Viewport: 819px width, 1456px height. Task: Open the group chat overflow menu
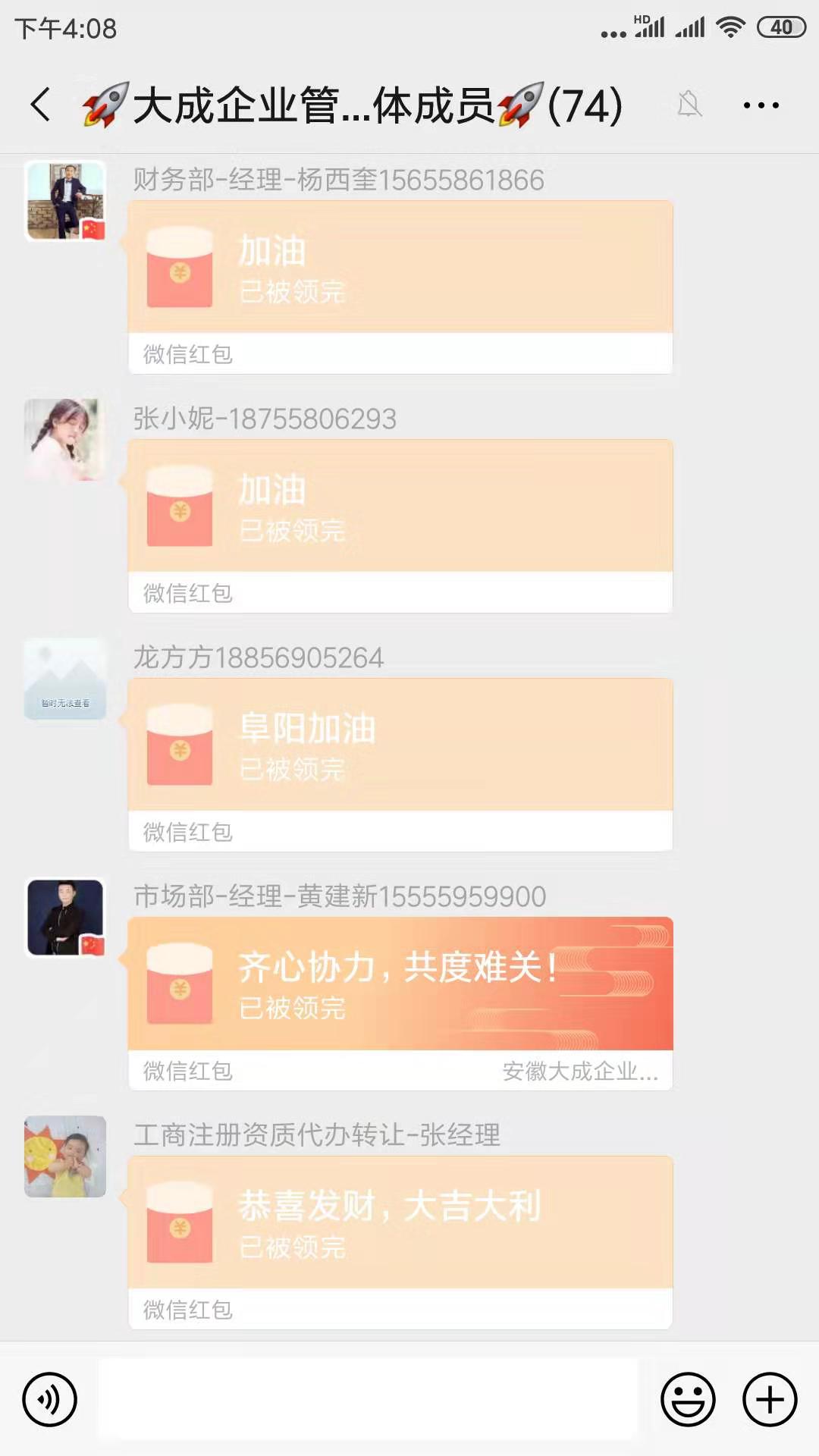click(x=761, y=105)
